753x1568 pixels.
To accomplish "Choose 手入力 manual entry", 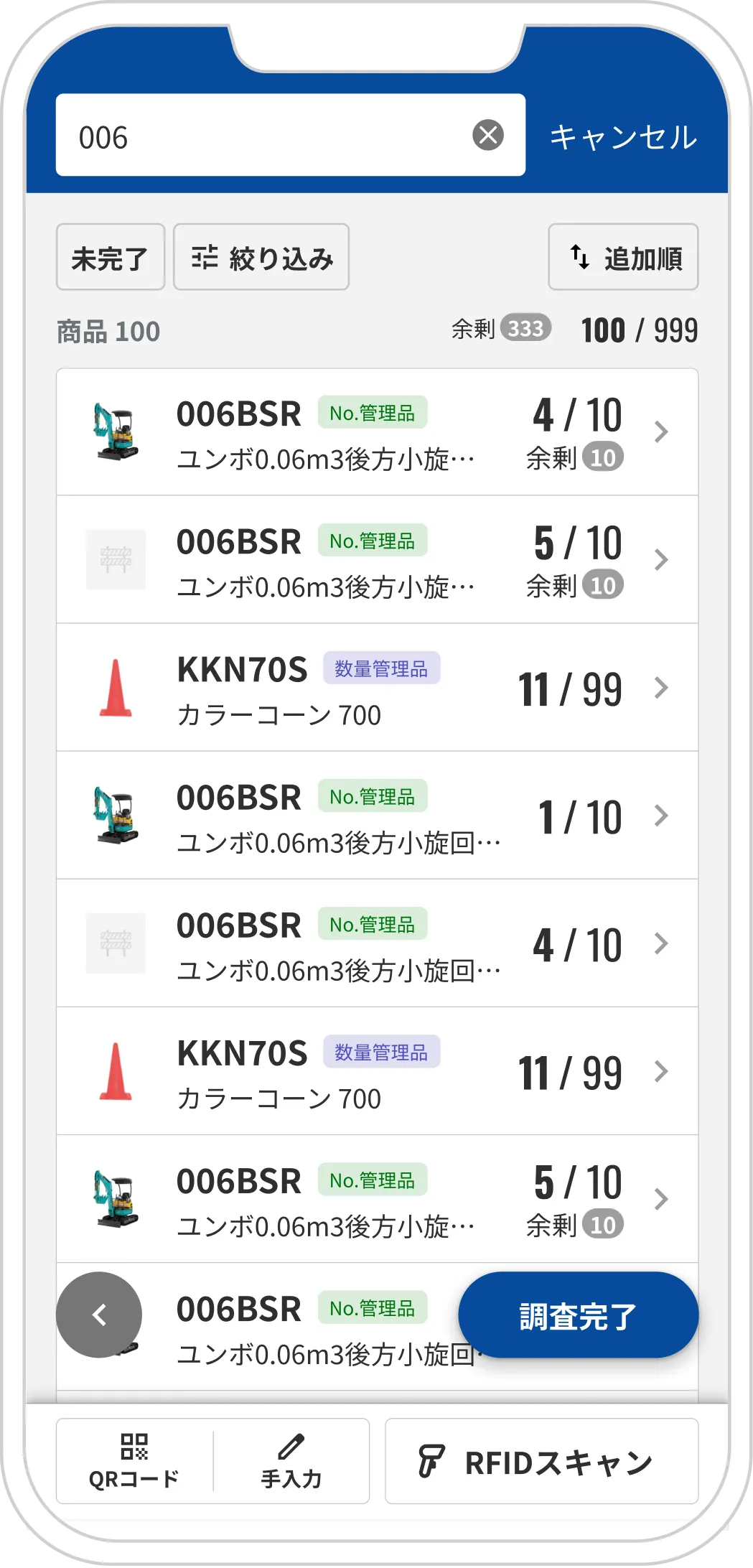I will 291,1460.
